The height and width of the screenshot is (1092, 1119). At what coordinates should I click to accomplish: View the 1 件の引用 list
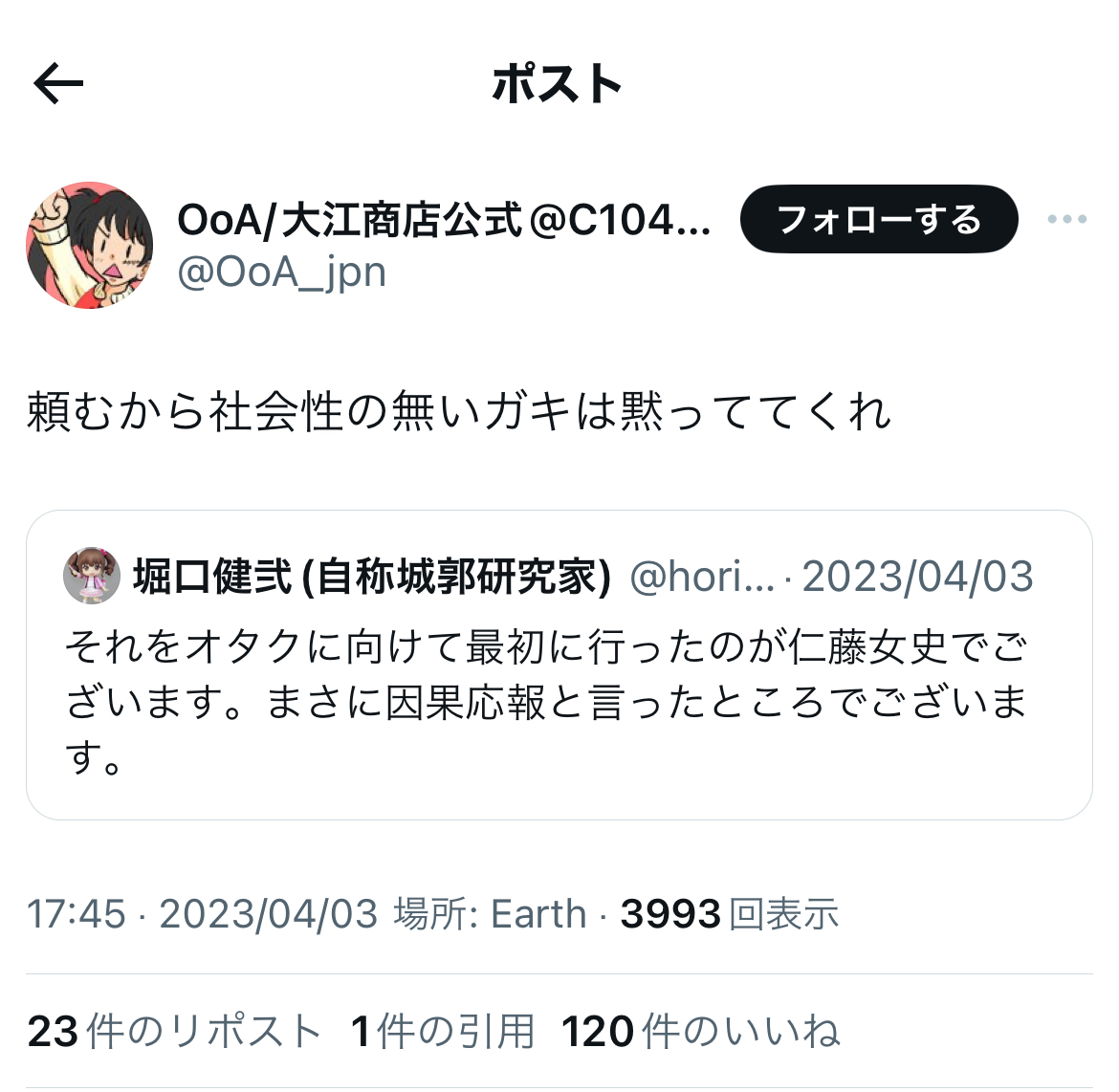(442, 1032)
